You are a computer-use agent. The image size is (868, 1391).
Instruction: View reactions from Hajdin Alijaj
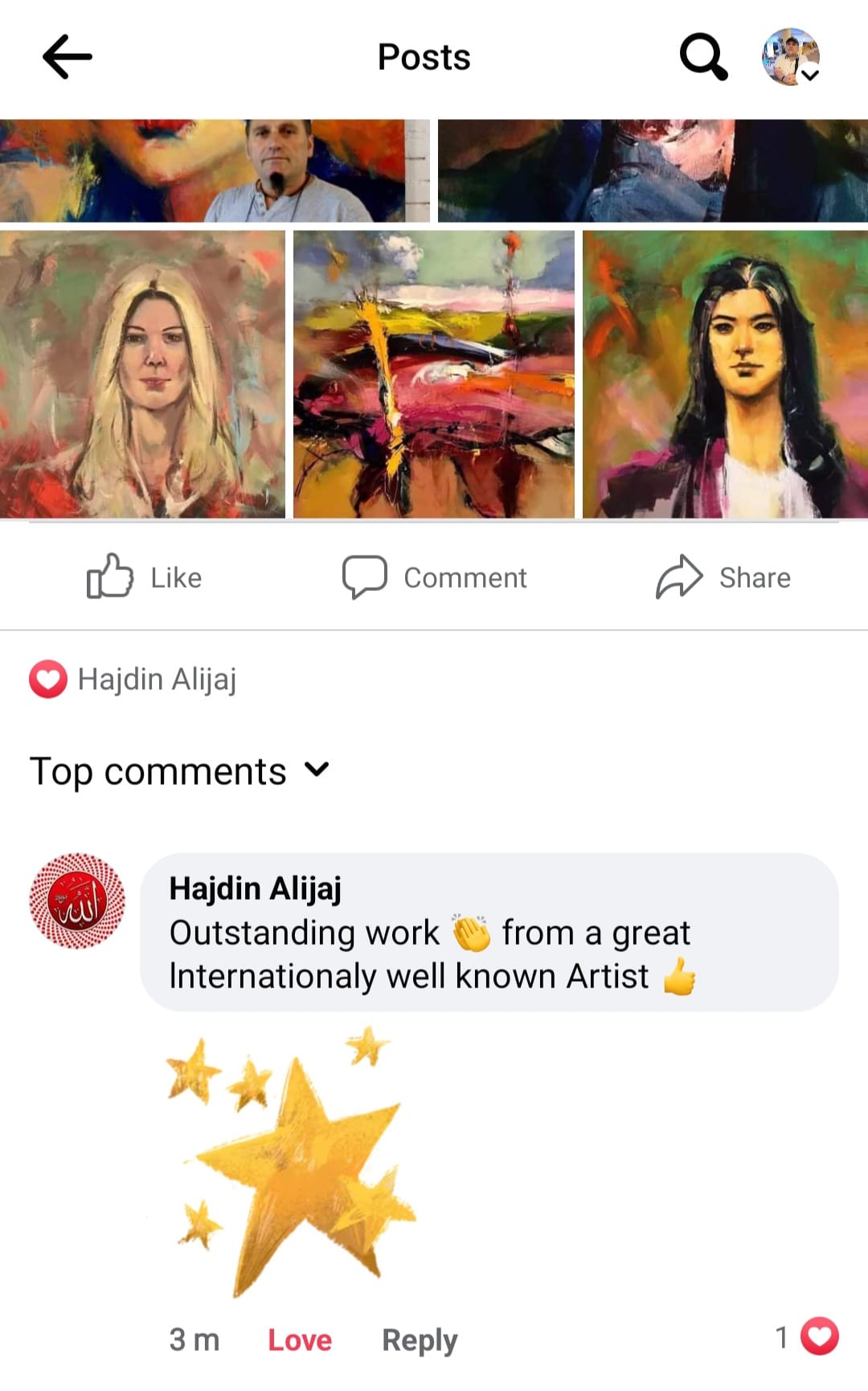click(133, 679)
